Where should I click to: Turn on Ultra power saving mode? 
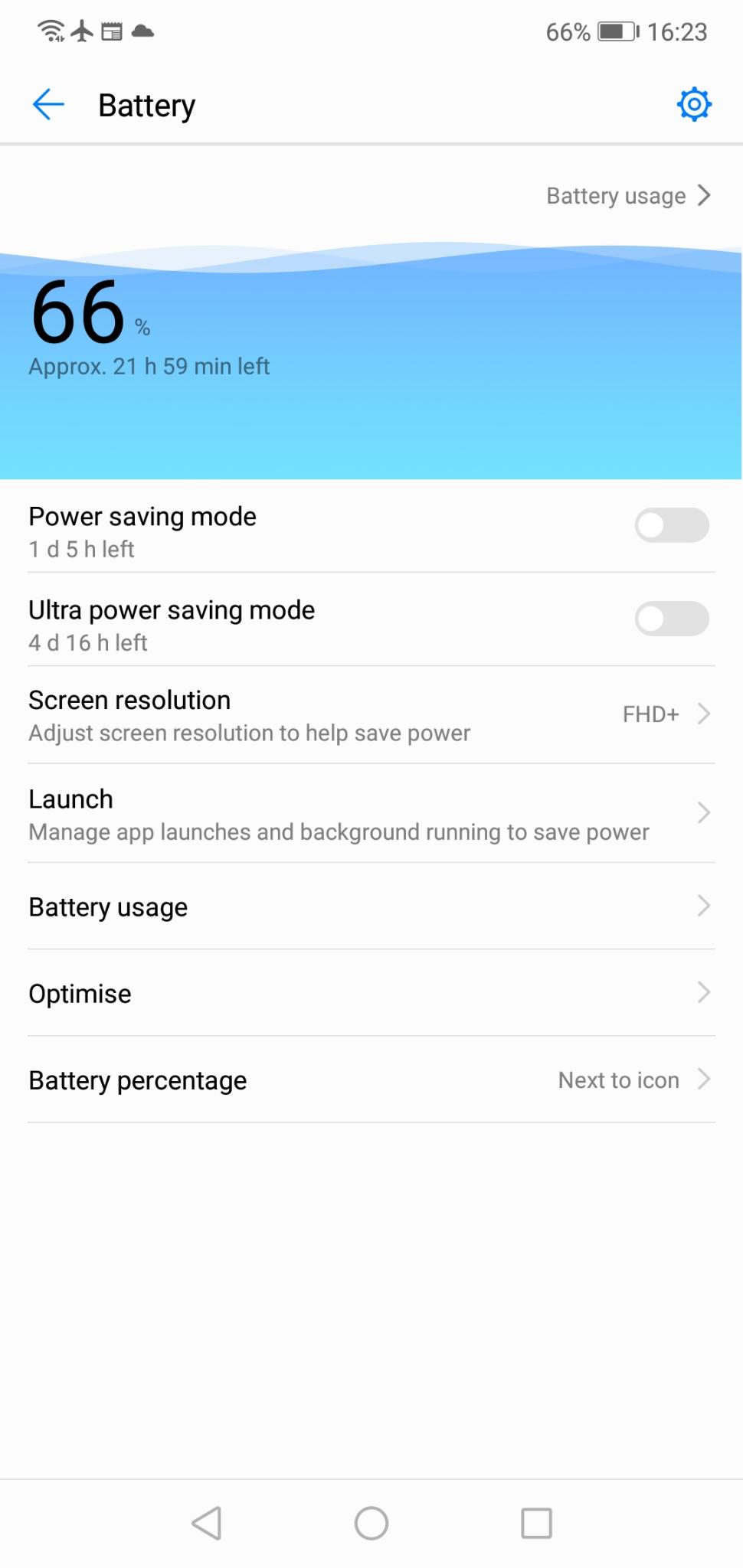[x=672, y=619]
